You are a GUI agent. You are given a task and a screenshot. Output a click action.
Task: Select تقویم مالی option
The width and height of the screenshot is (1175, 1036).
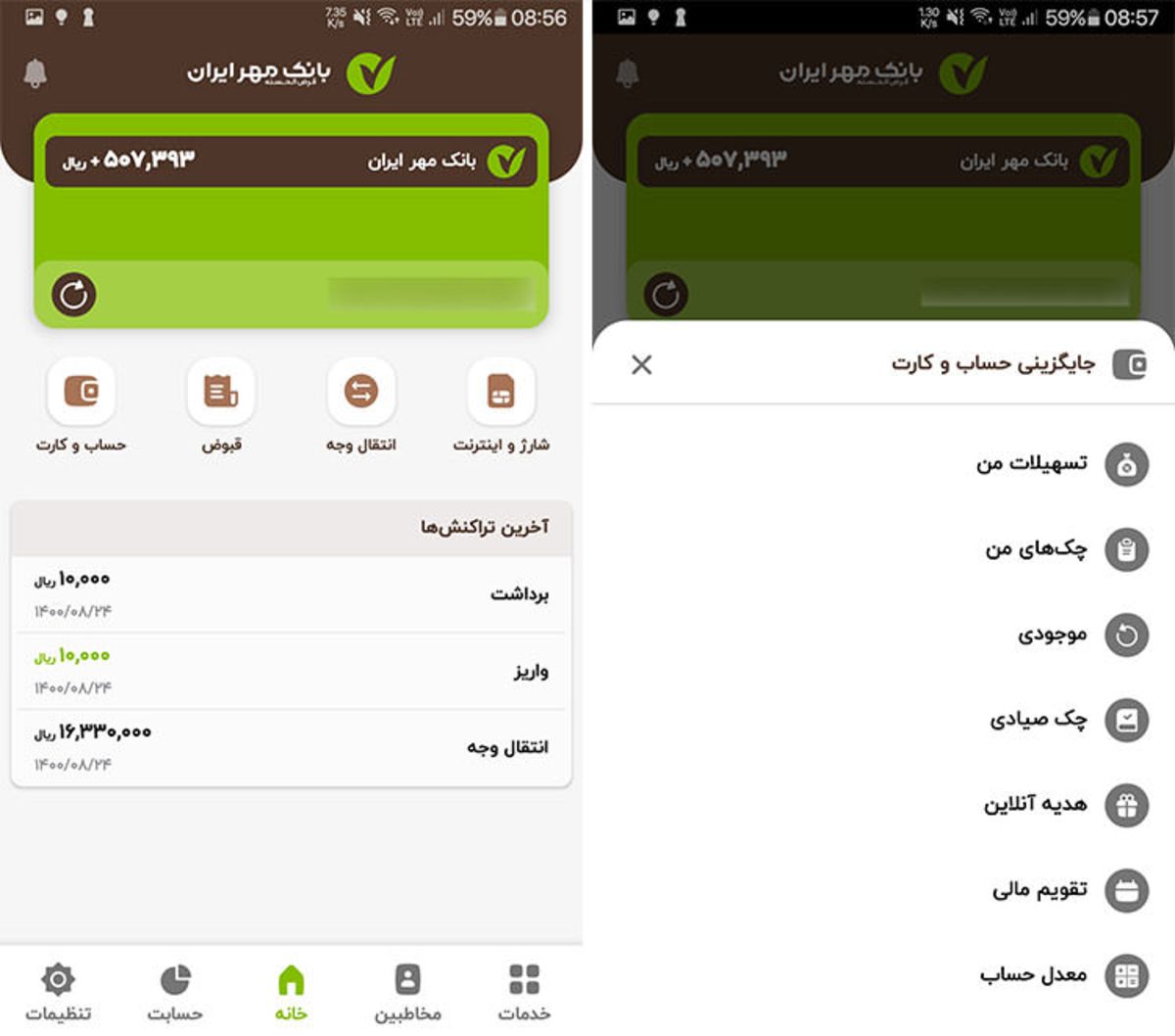click(1040, 890)
